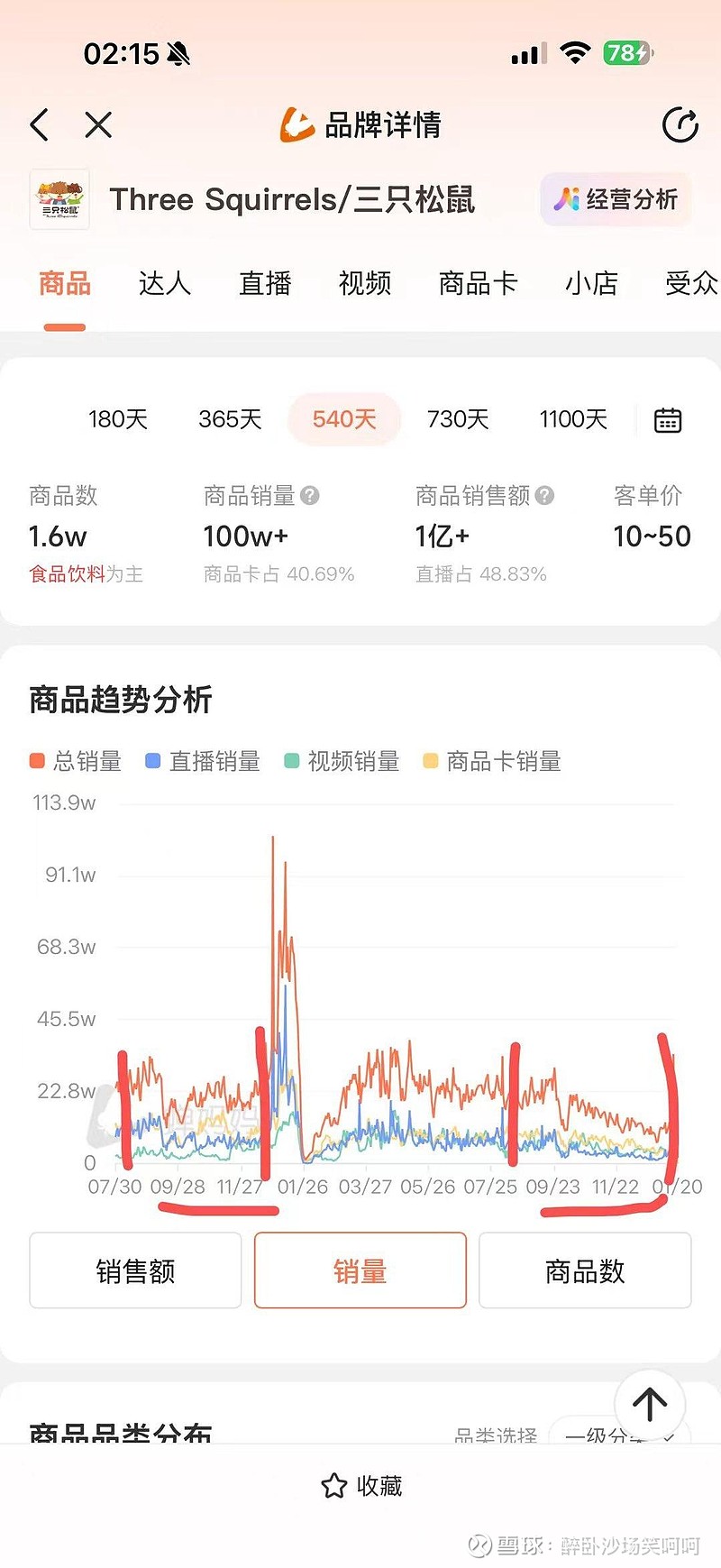Screen dimensions: 721x1568
Task: Tap the scroll-to-top arrow button
Action: 649,1404
